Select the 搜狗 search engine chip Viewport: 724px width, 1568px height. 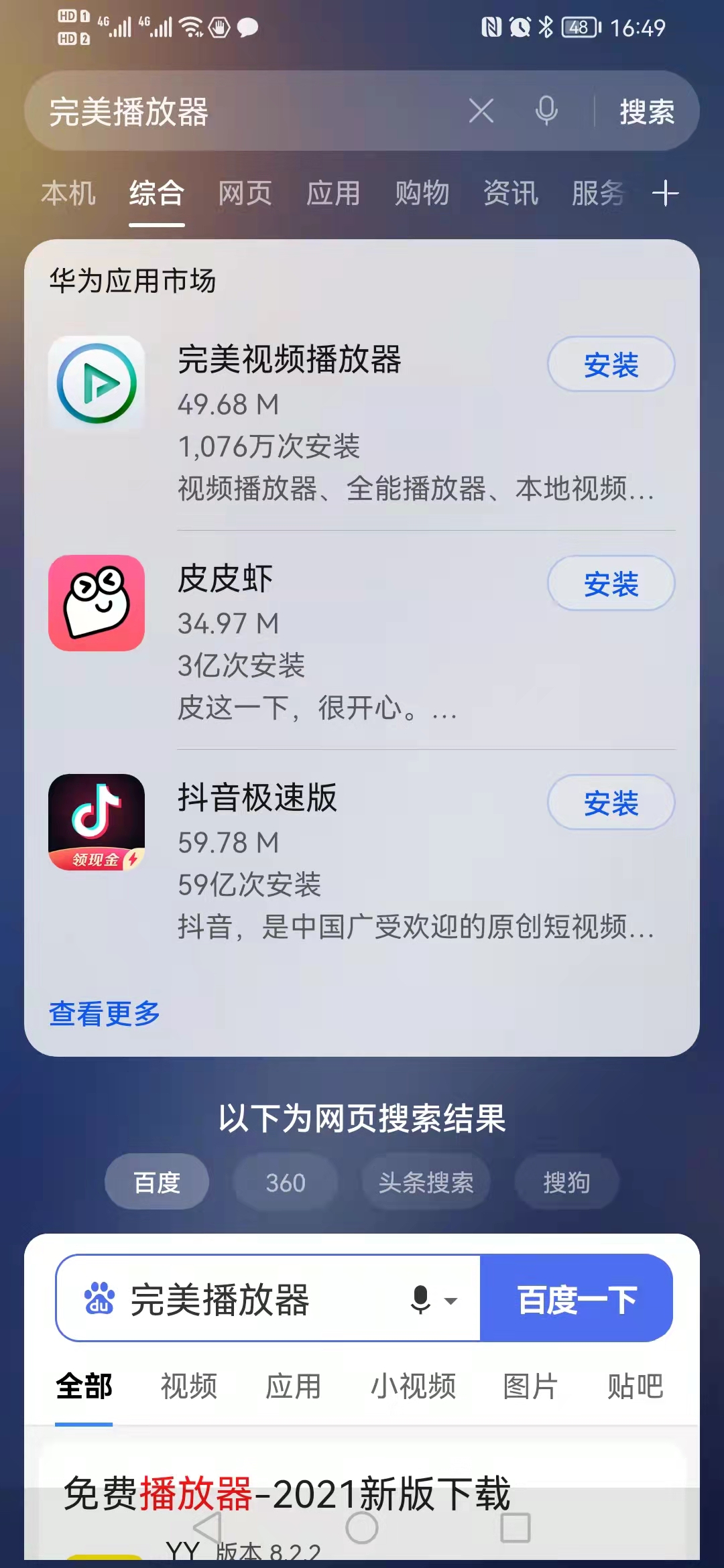566,1182
